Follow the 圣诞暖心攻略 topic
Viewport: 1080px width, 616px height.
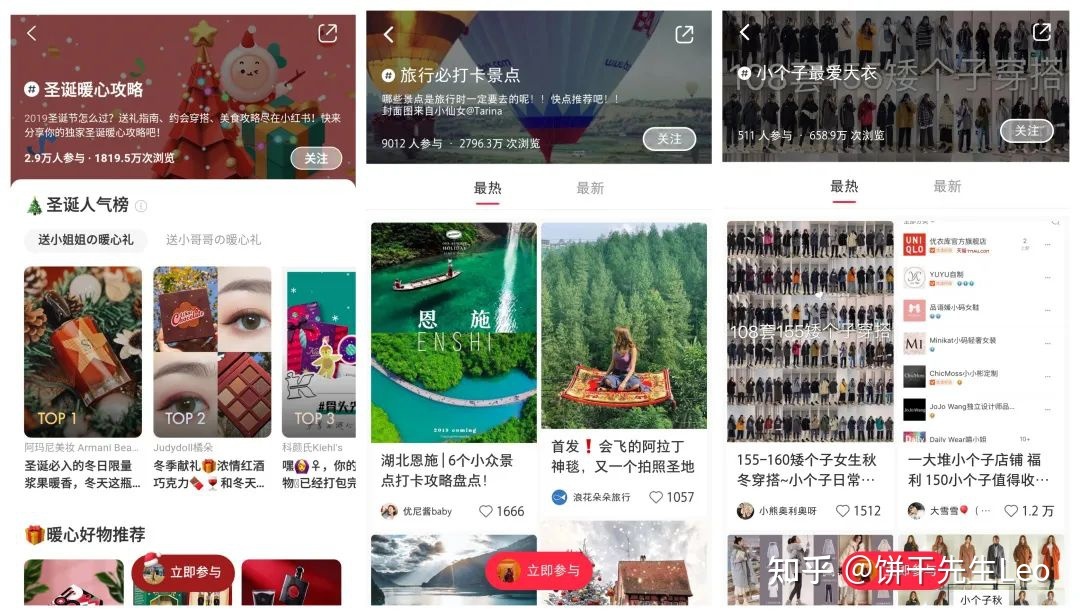click(316, 158)
